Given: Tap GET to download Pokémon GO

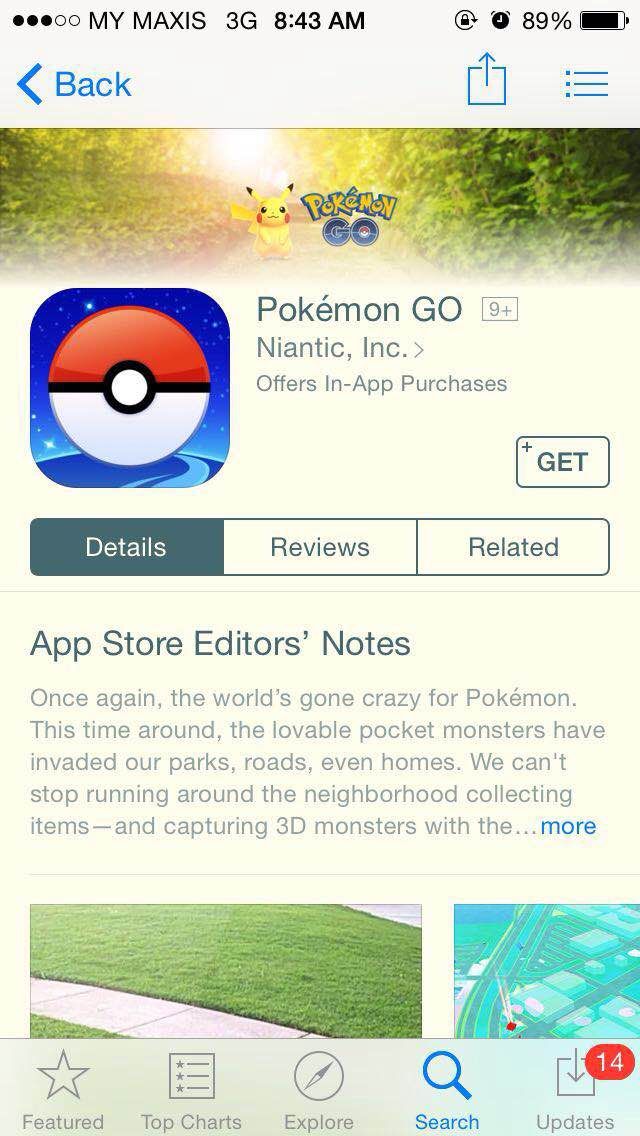Looking at the screenshot, I should pyautogui.click(x=562, y=462).
